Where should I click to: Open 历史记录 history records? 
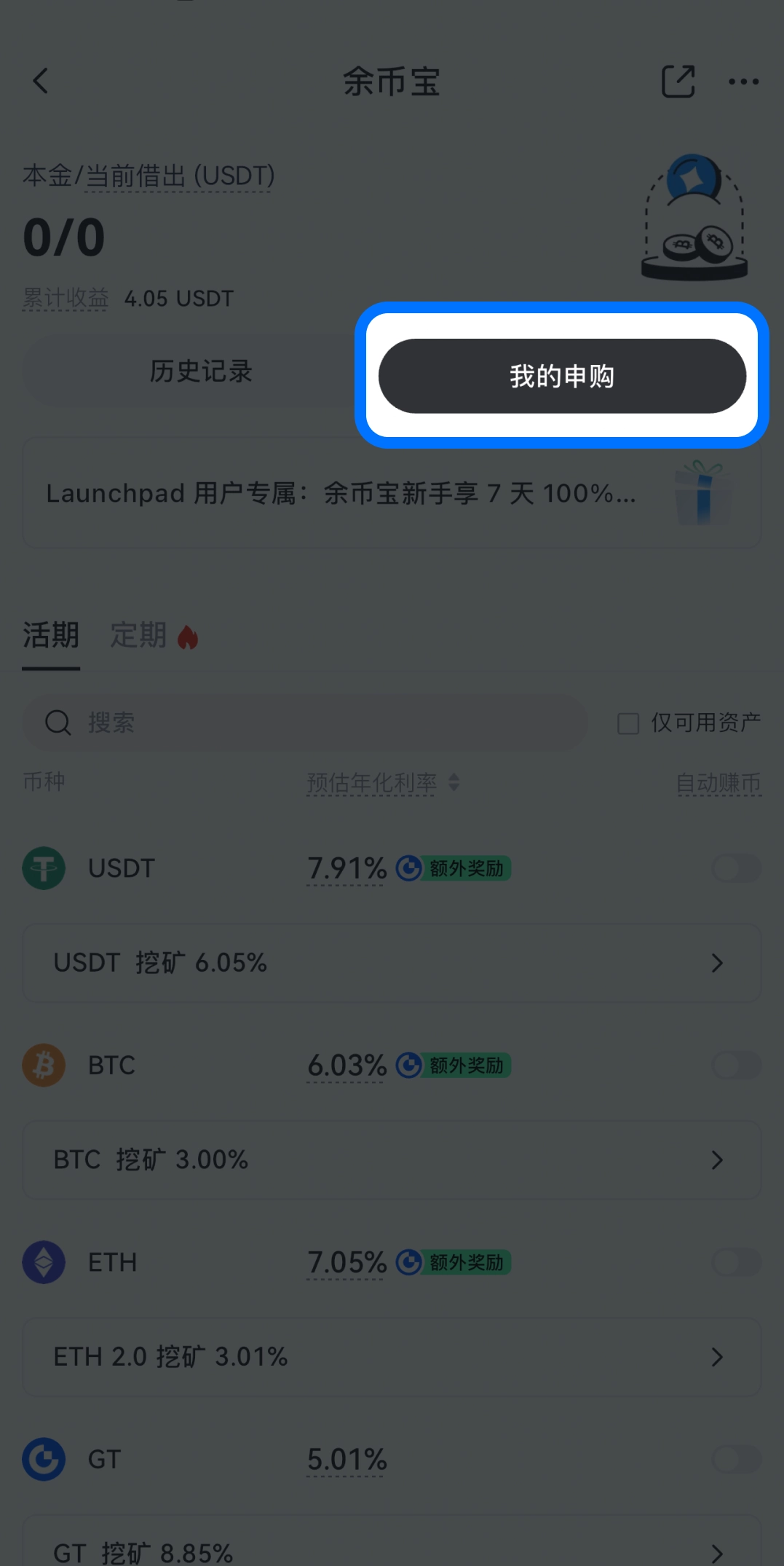[200, 371]
